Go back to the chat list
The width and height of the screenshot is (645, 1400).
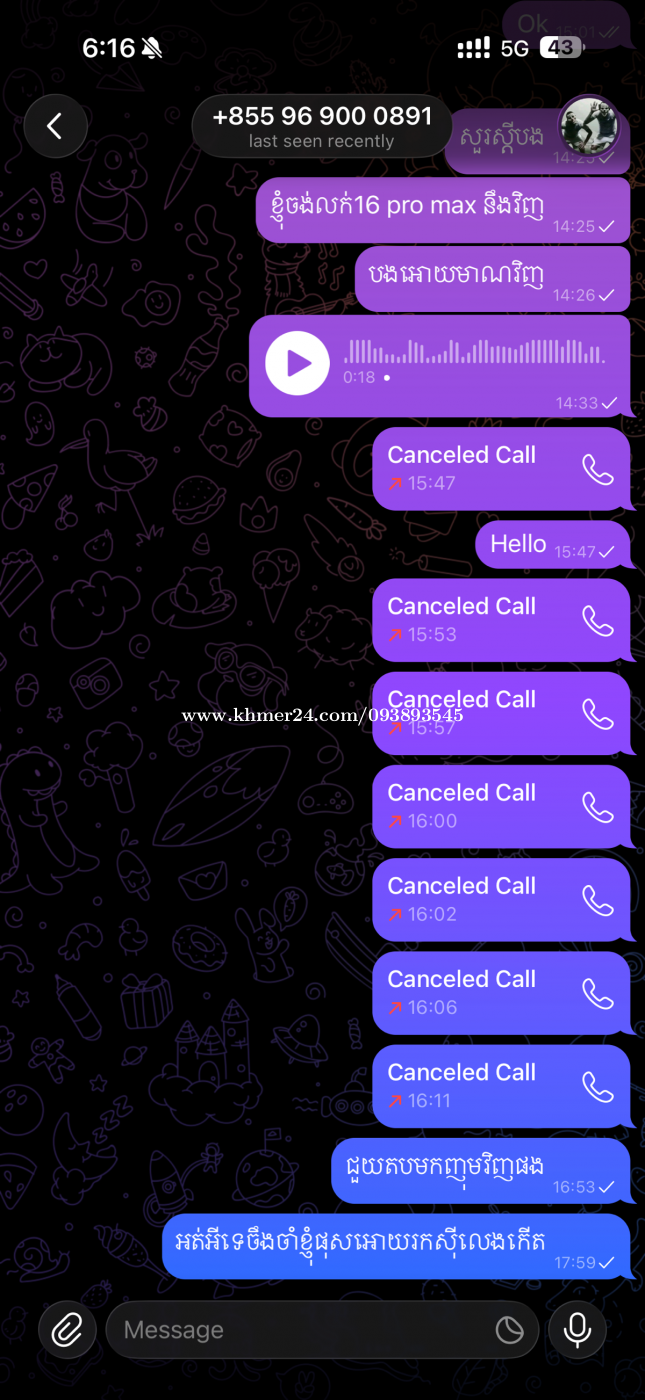(56, 126)
